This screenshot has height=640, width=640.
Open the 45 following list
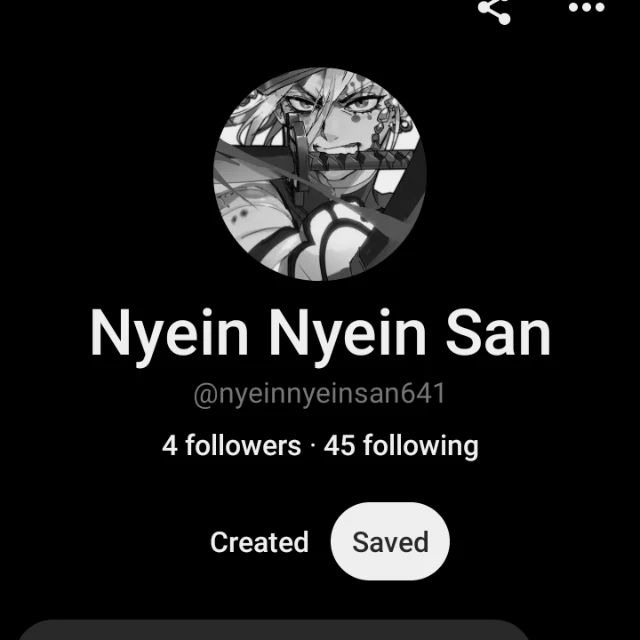pos(401,446)
